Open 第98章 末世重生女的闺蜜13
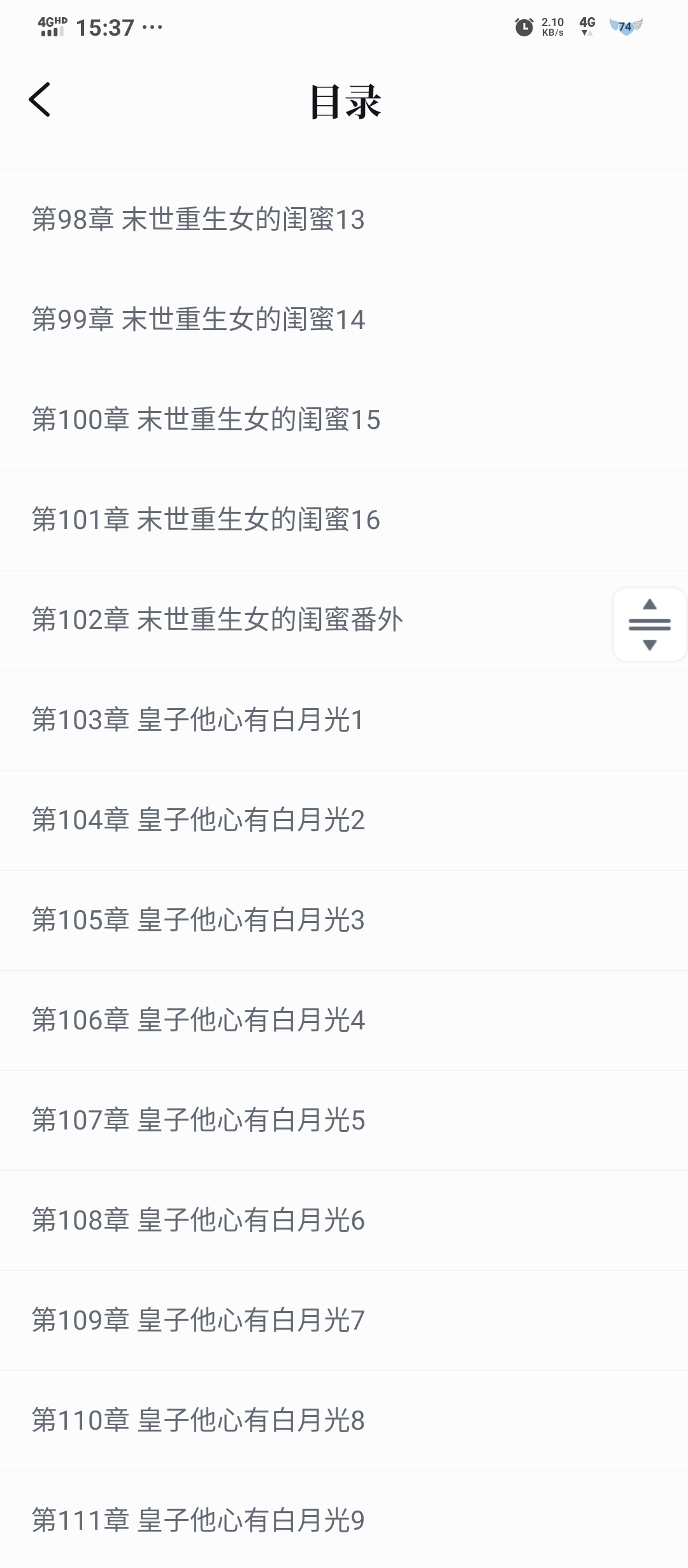This screenshot has height=1568, width=688. point(199,220)
